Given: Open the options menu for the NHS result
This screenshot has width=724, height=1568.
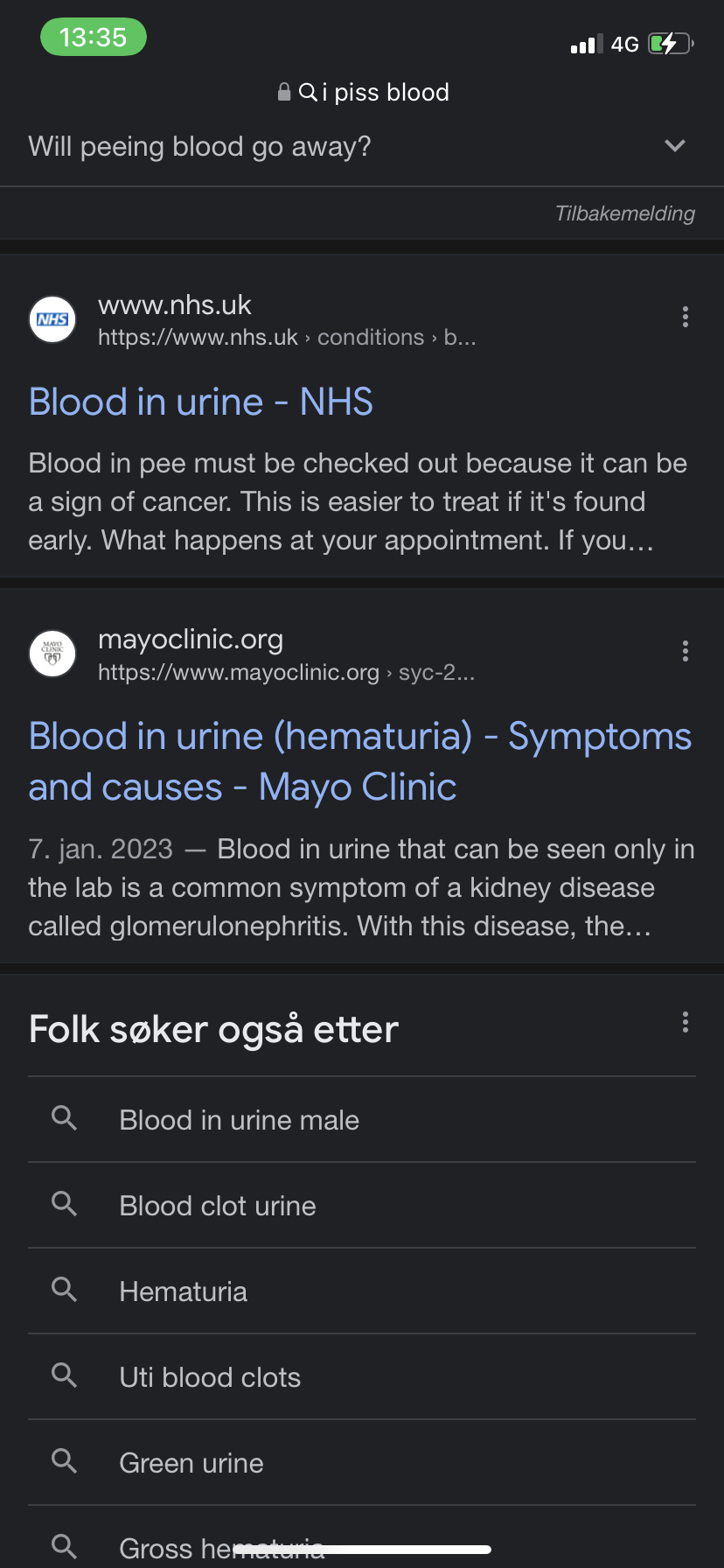Looking at the screenshot, I should pos(686,317).
